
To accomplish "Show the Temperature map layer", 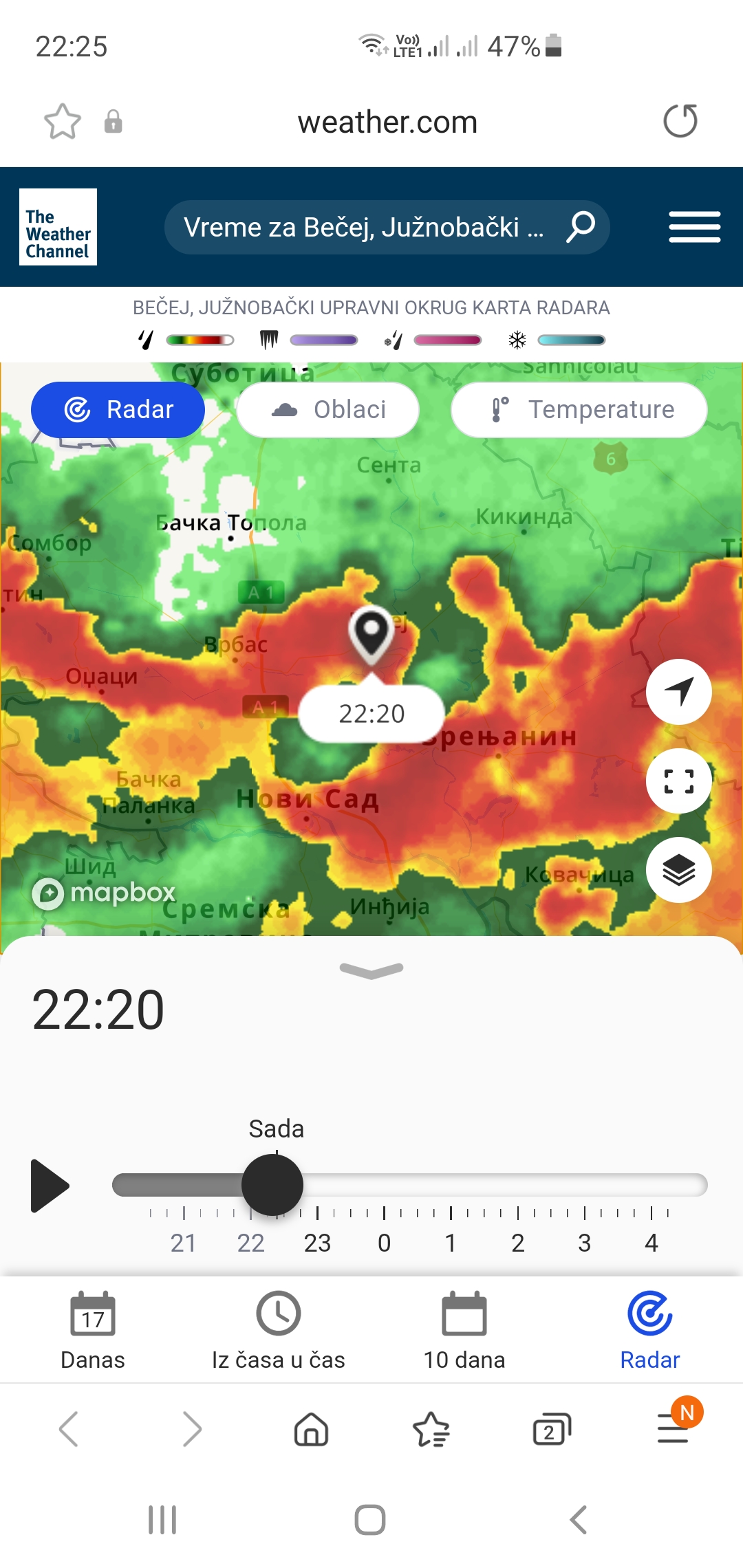I will tap(579, 410).
